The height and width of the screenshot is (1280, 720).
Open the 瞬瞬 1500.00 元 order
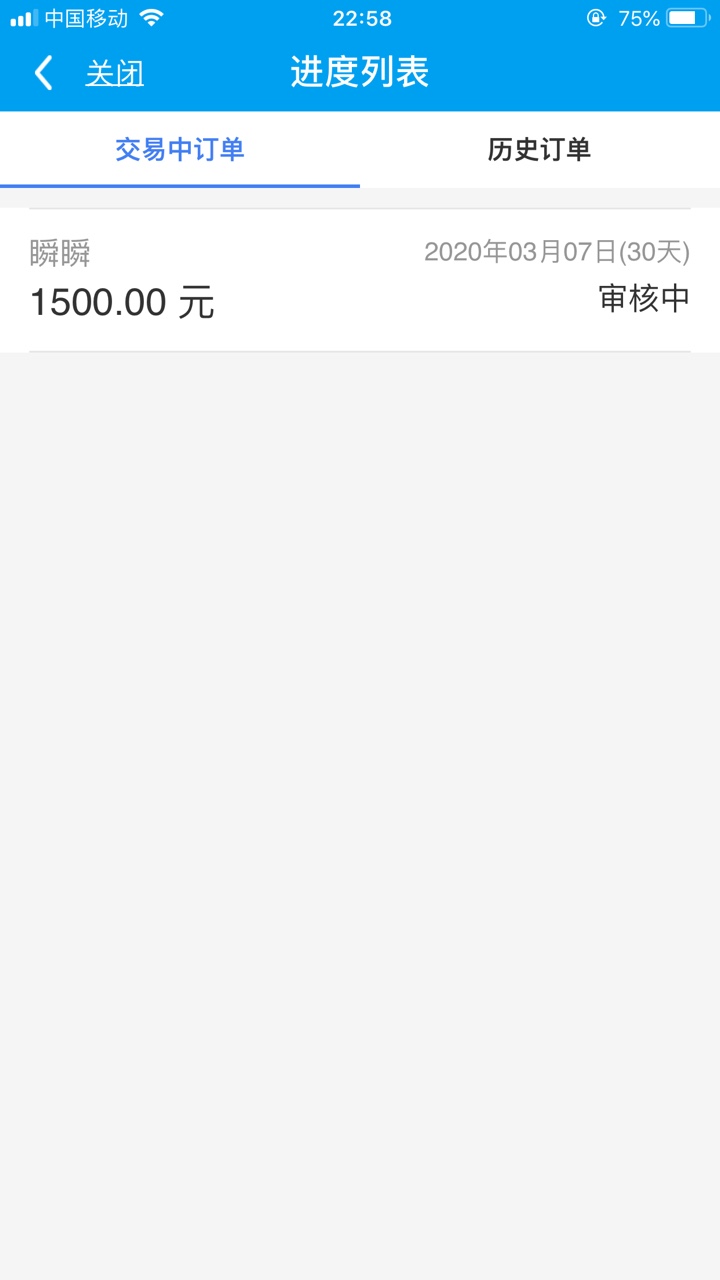360,280
